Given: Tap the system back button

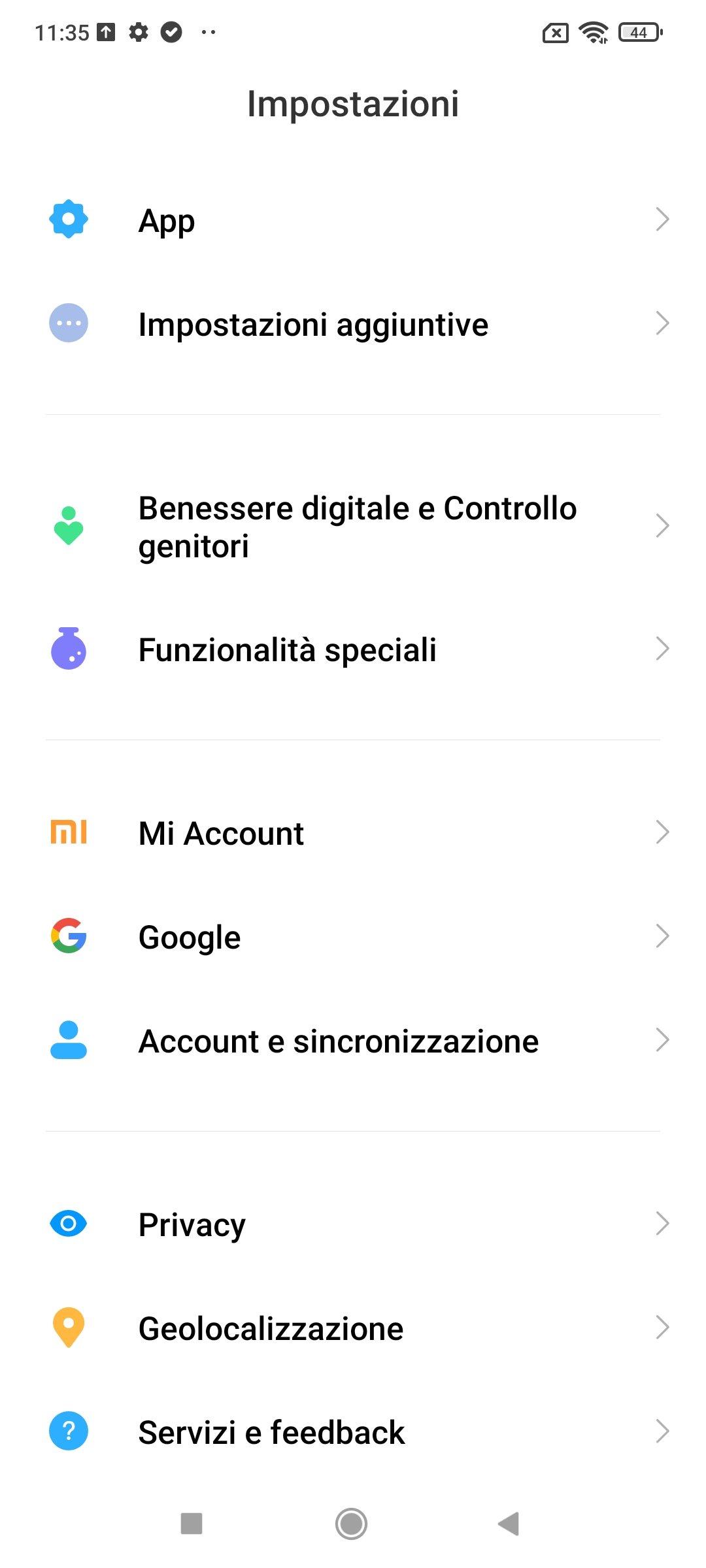Looking at the screenshot, I should pyautogui.click(x=509, y=1524).
